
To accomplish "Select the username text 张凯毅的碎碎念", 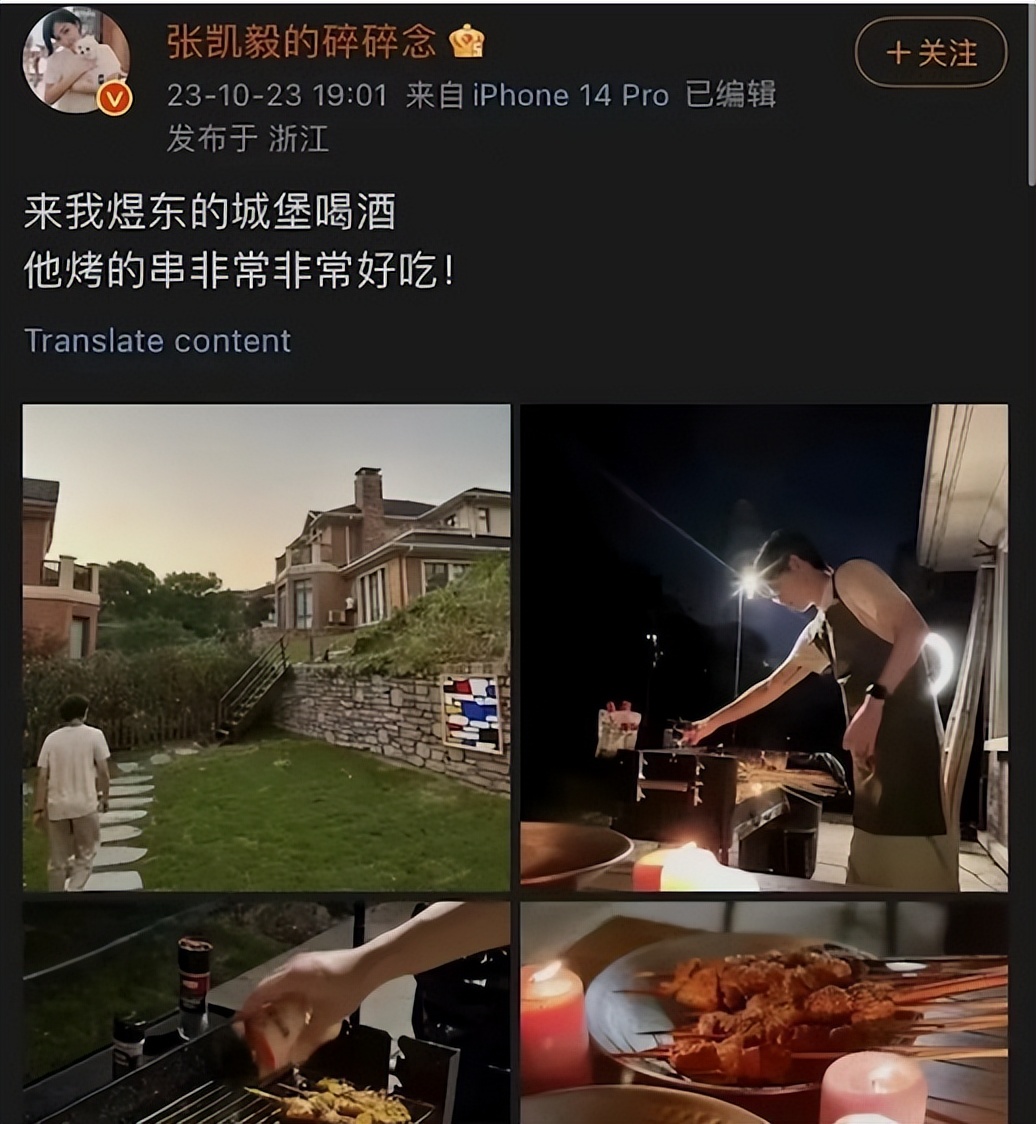I will [x=300, y=40].
